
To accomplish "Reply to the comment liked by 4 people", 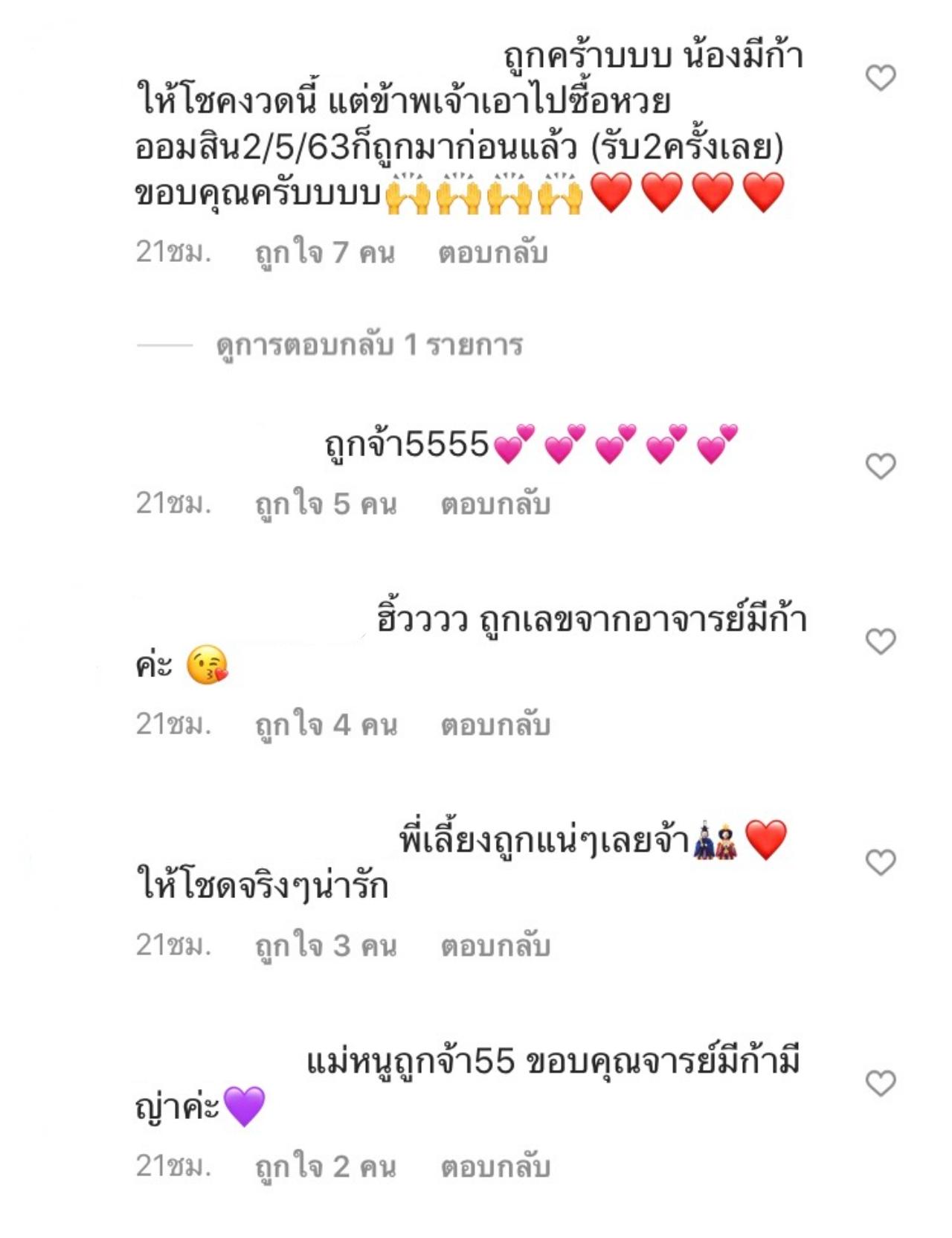I will click(x=495, y=725).
